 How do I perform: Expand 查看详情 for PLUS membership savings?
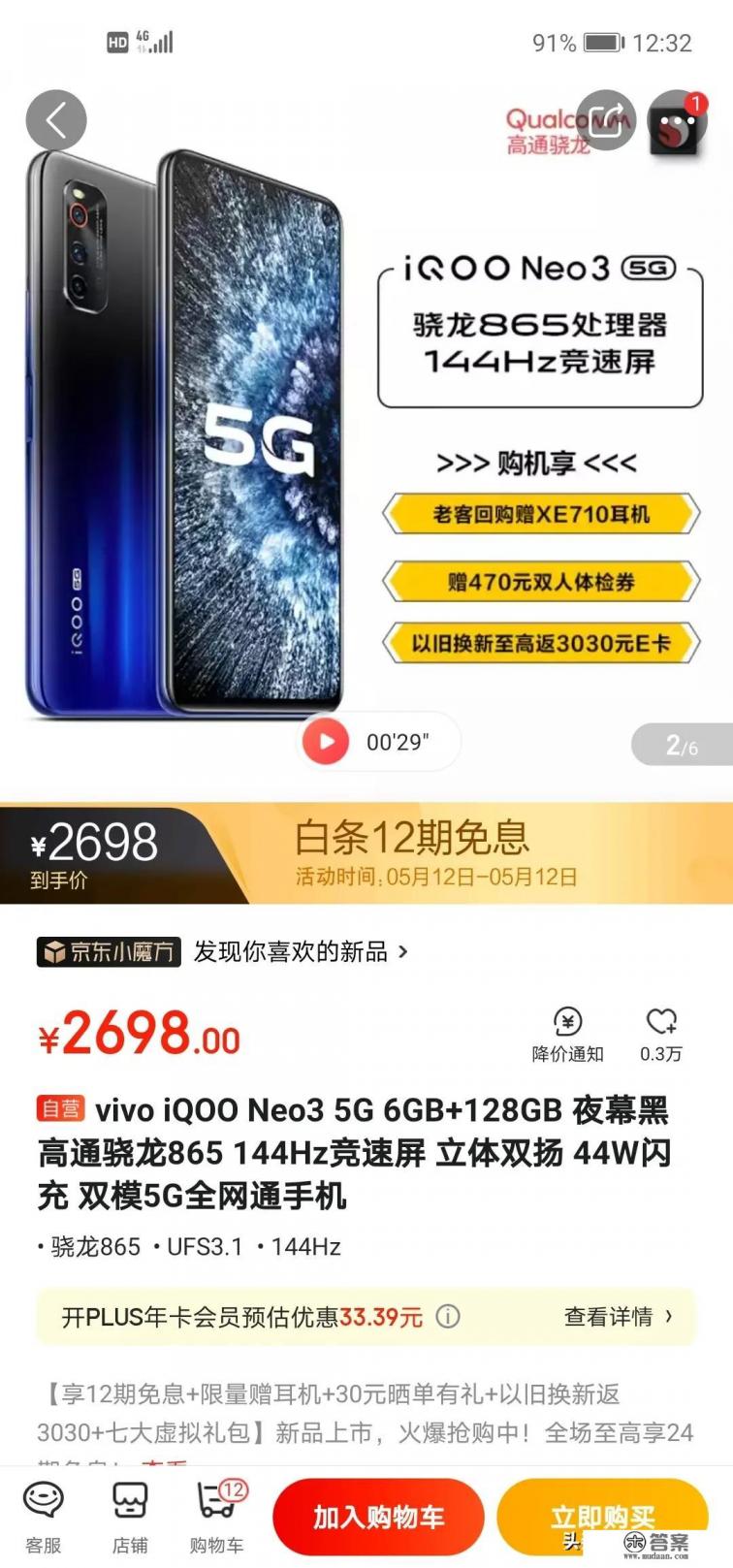click(615, 1317)
